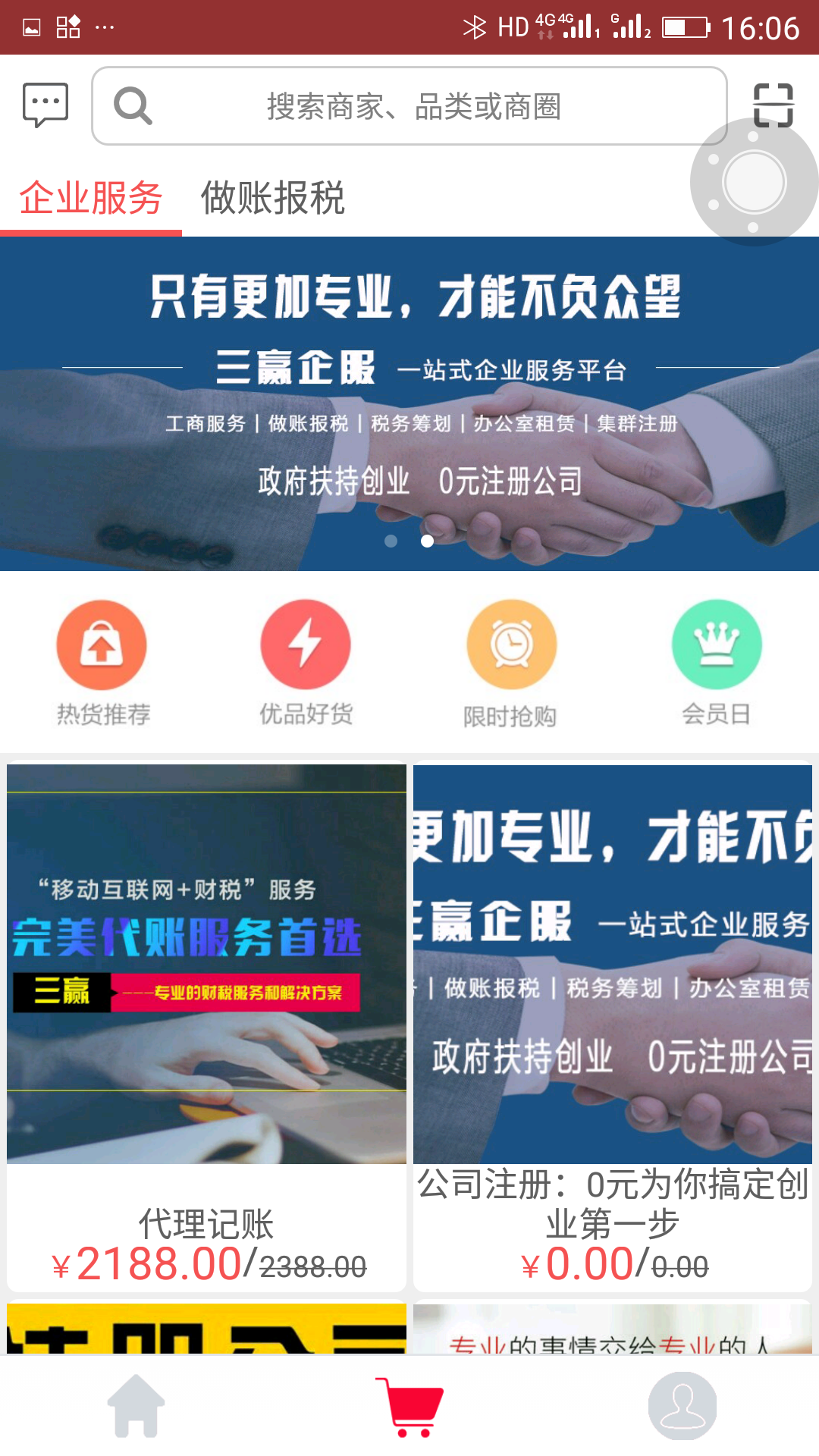Viewport: 819px width, 1456px height.
Task: Switch to the 企业服务 tab
Action: point(91,199)
